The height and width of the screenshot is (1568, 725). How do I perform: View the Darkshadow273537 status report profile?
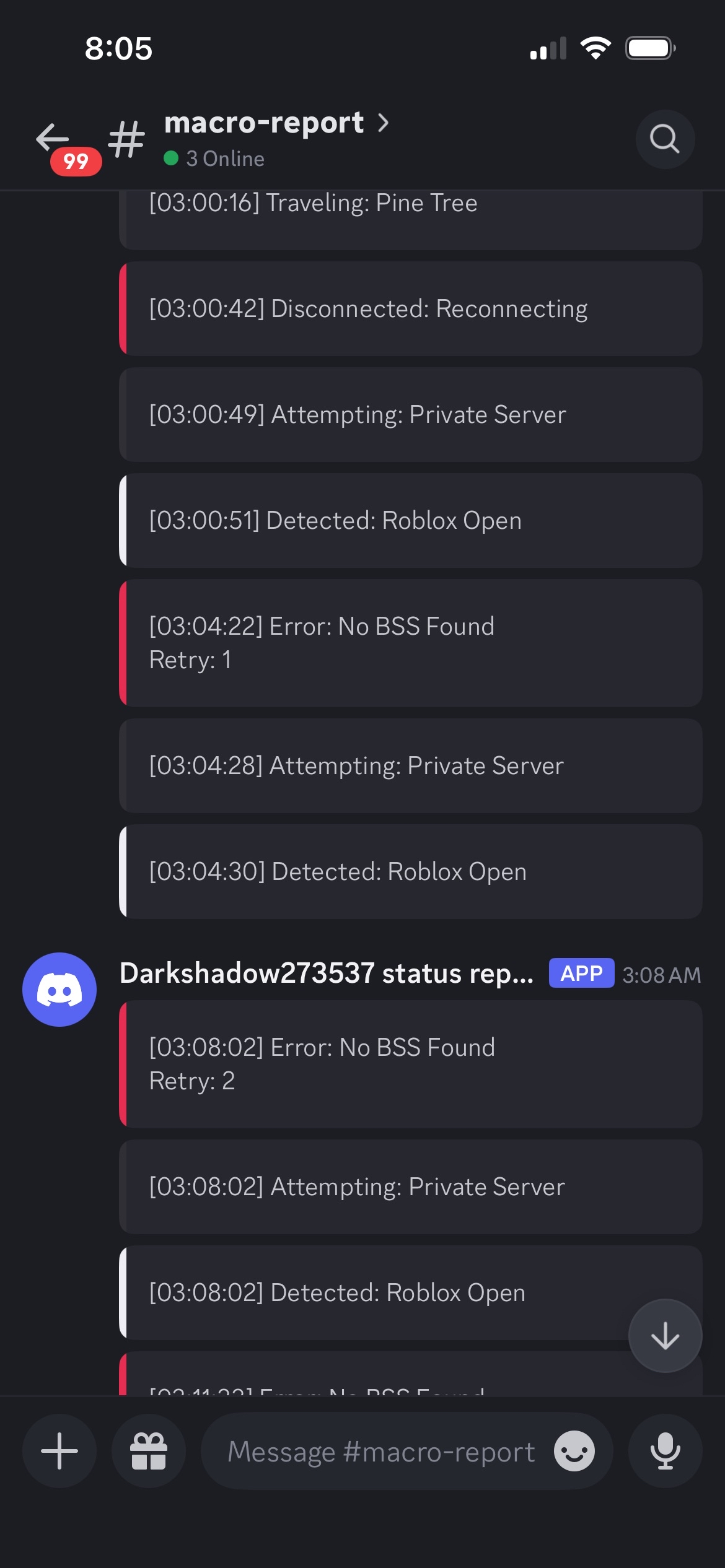click(326, 973)
